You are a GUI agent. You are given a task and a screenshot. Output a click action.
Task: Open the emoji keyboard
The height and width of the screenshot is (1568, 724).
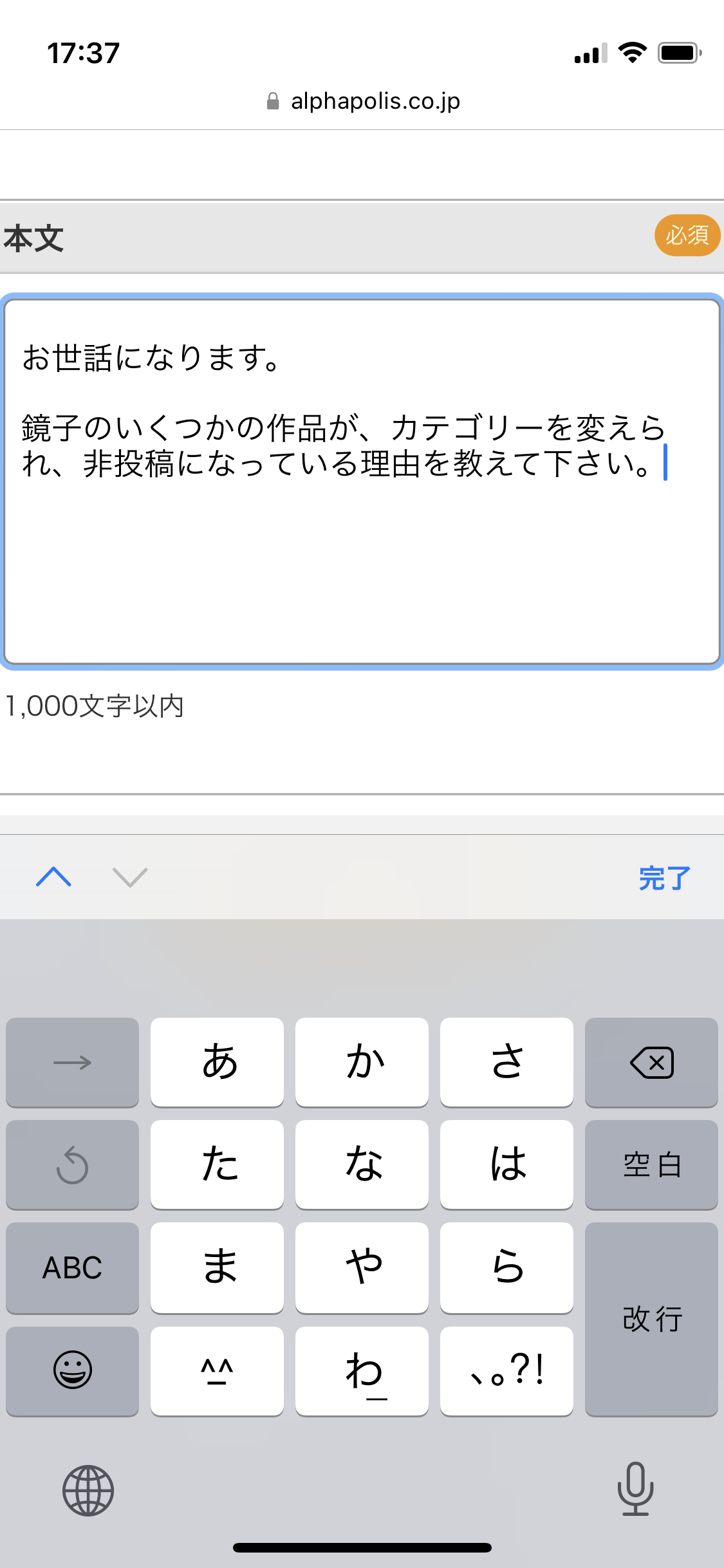[72, 1370]
